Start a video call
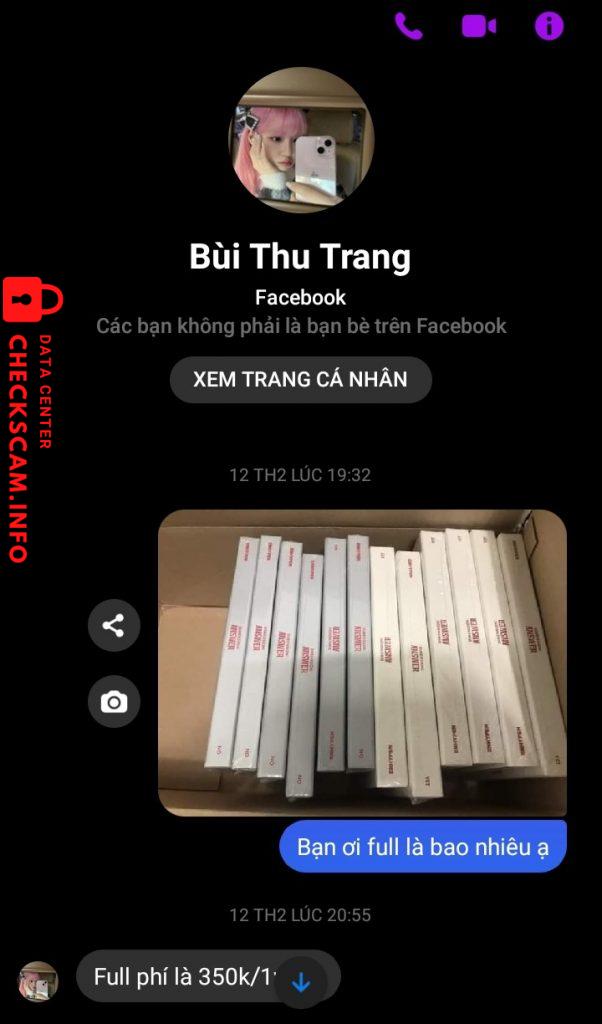 coord(478,26)
